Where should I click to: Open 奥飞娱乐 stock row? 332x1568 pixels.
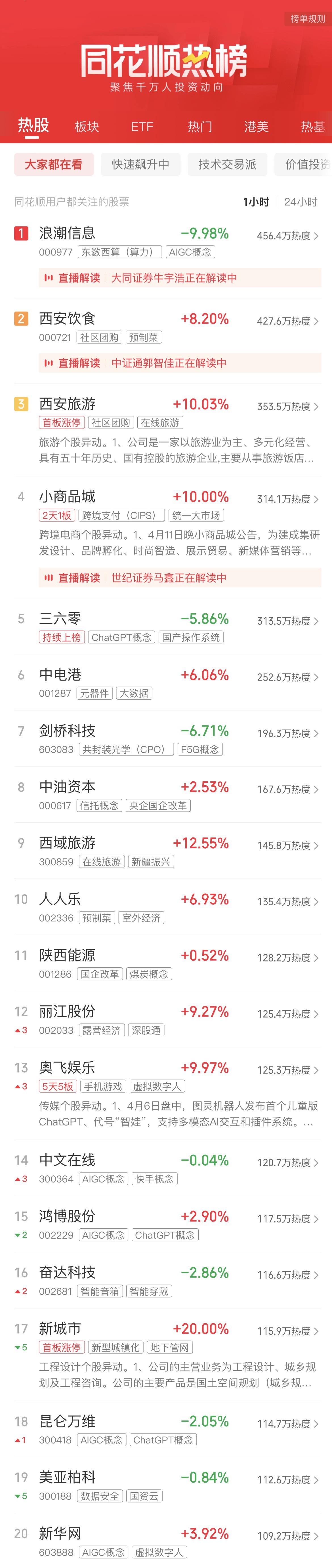pos(67,1068)
